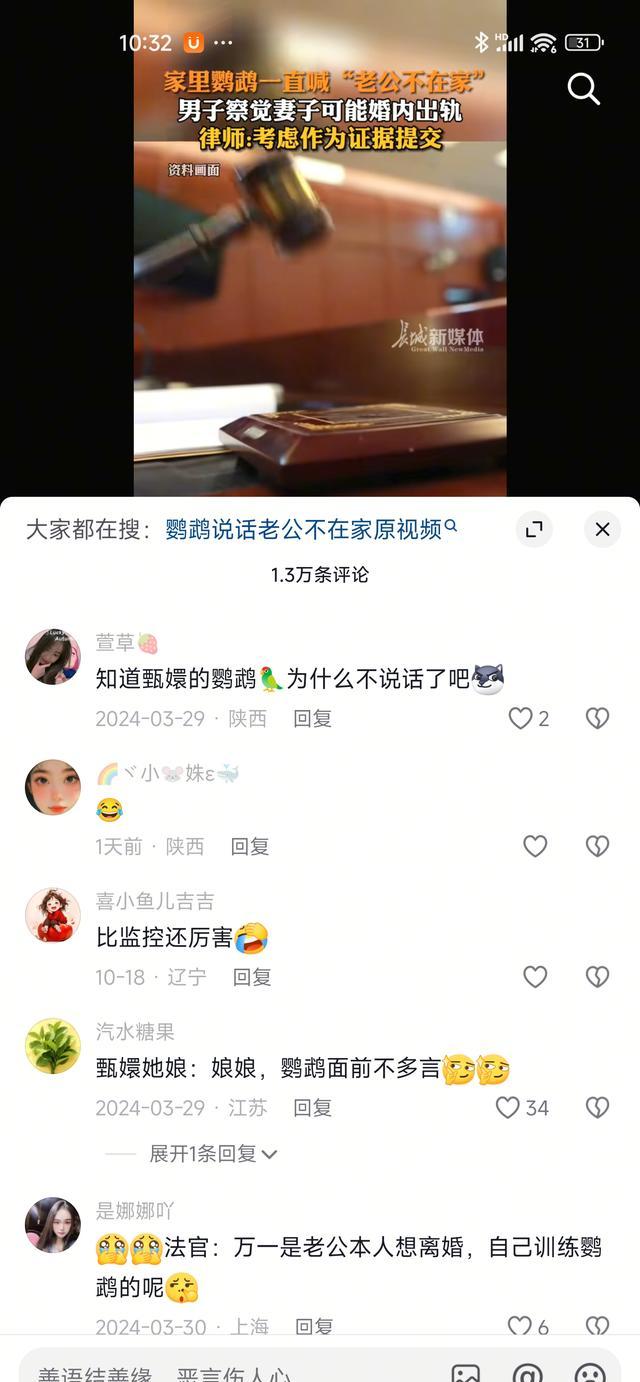
Task: Dislike 萱草's comment
Action: point(597,718)
